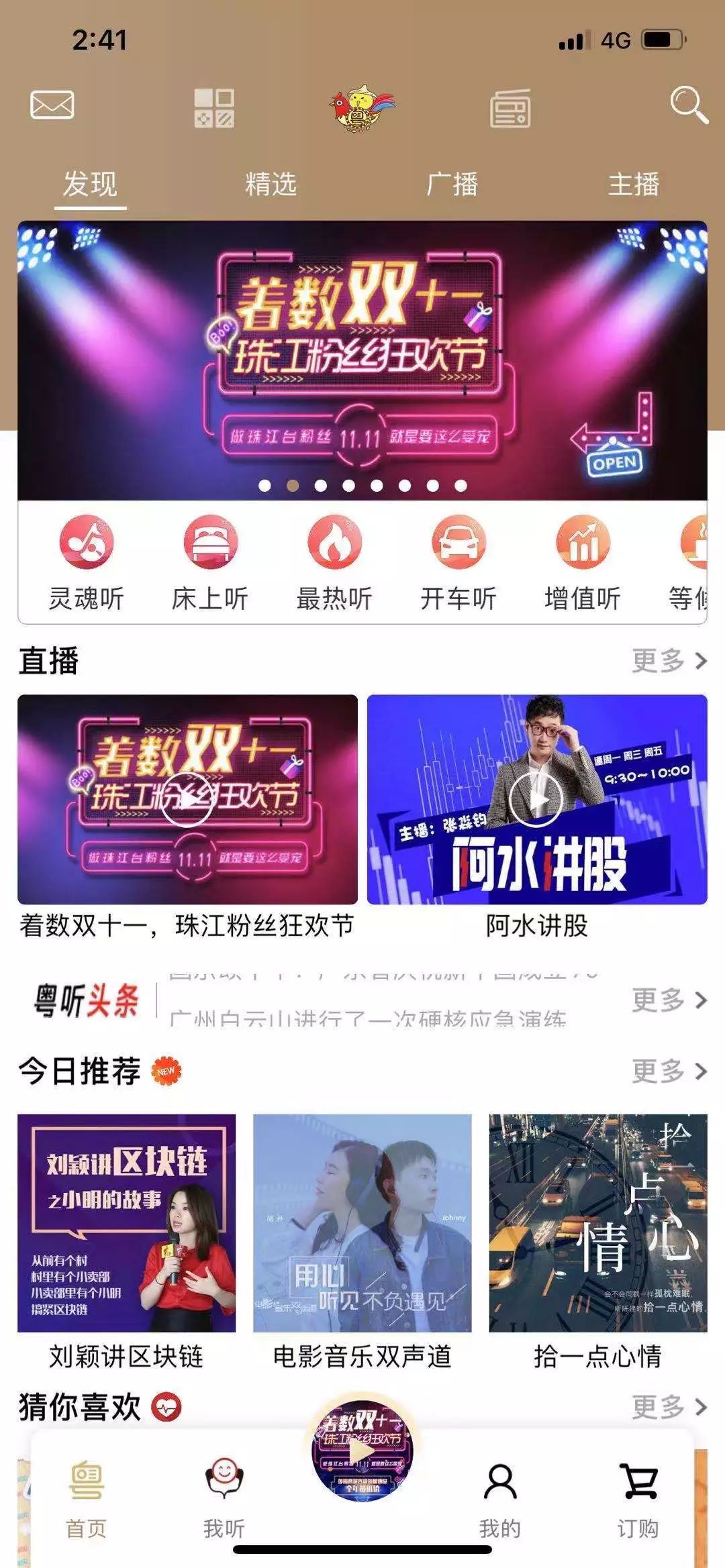Select the 床上听 category
Screen dimensions: 725x1568
pos(210,561)
